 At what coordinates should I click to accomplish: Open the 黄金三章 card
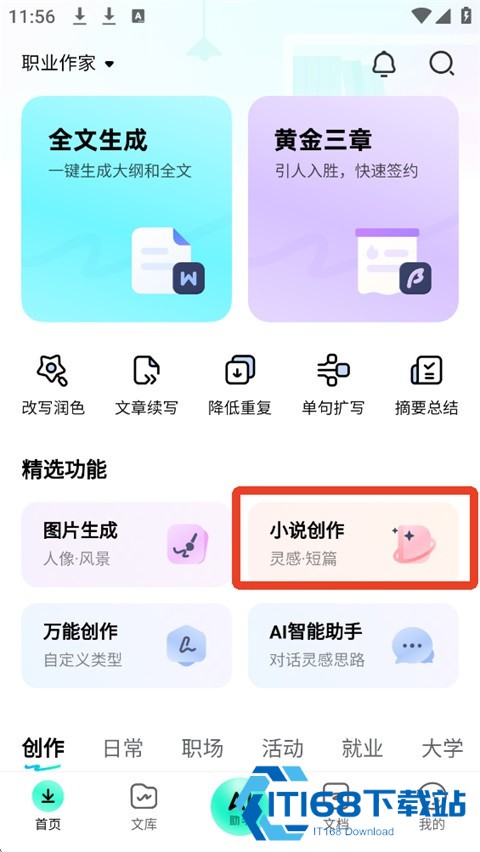(x=353, y=209)
